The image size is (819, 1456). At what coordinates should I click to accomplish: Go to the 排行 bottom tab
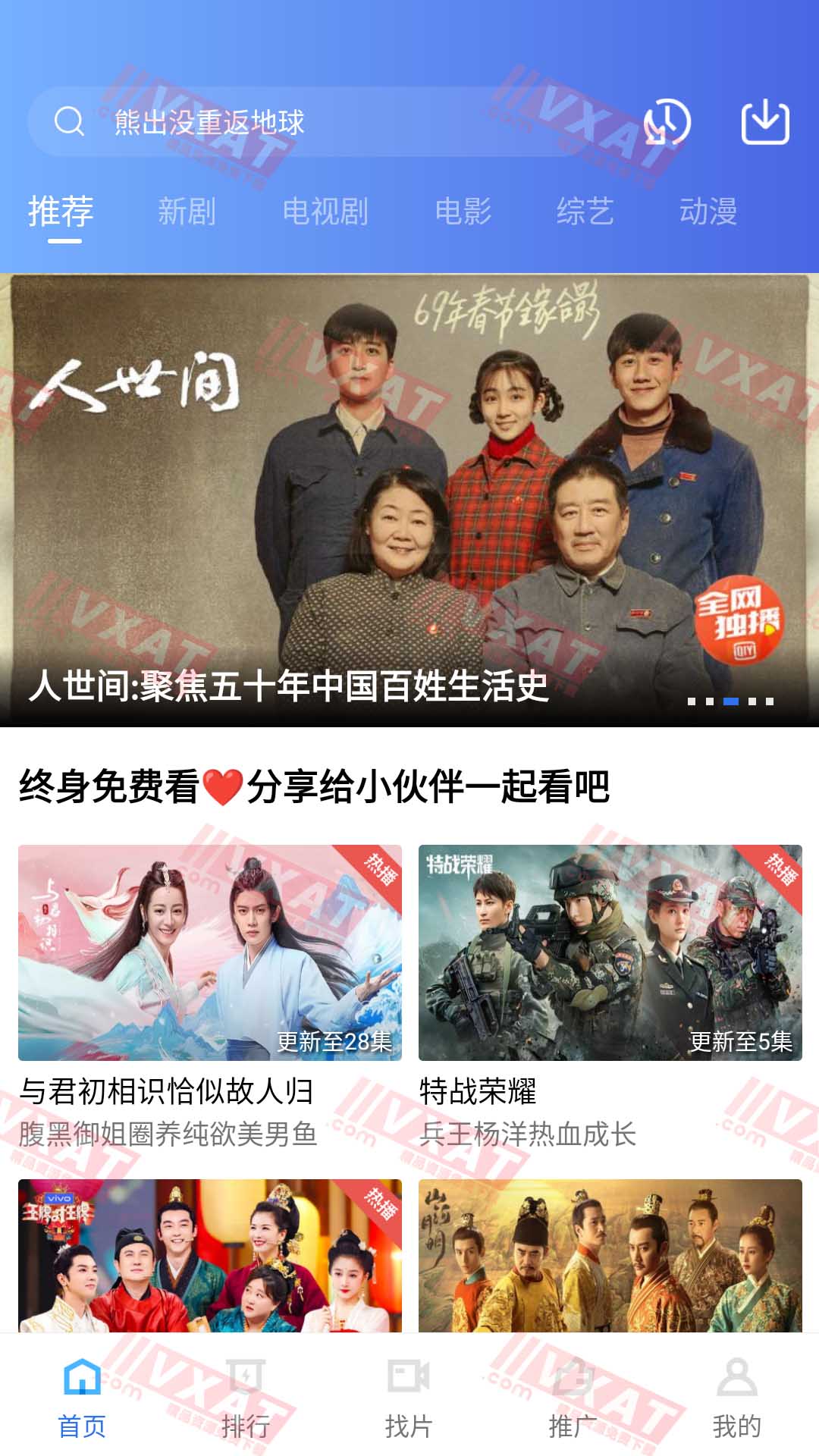click(x=246, y=1397)
